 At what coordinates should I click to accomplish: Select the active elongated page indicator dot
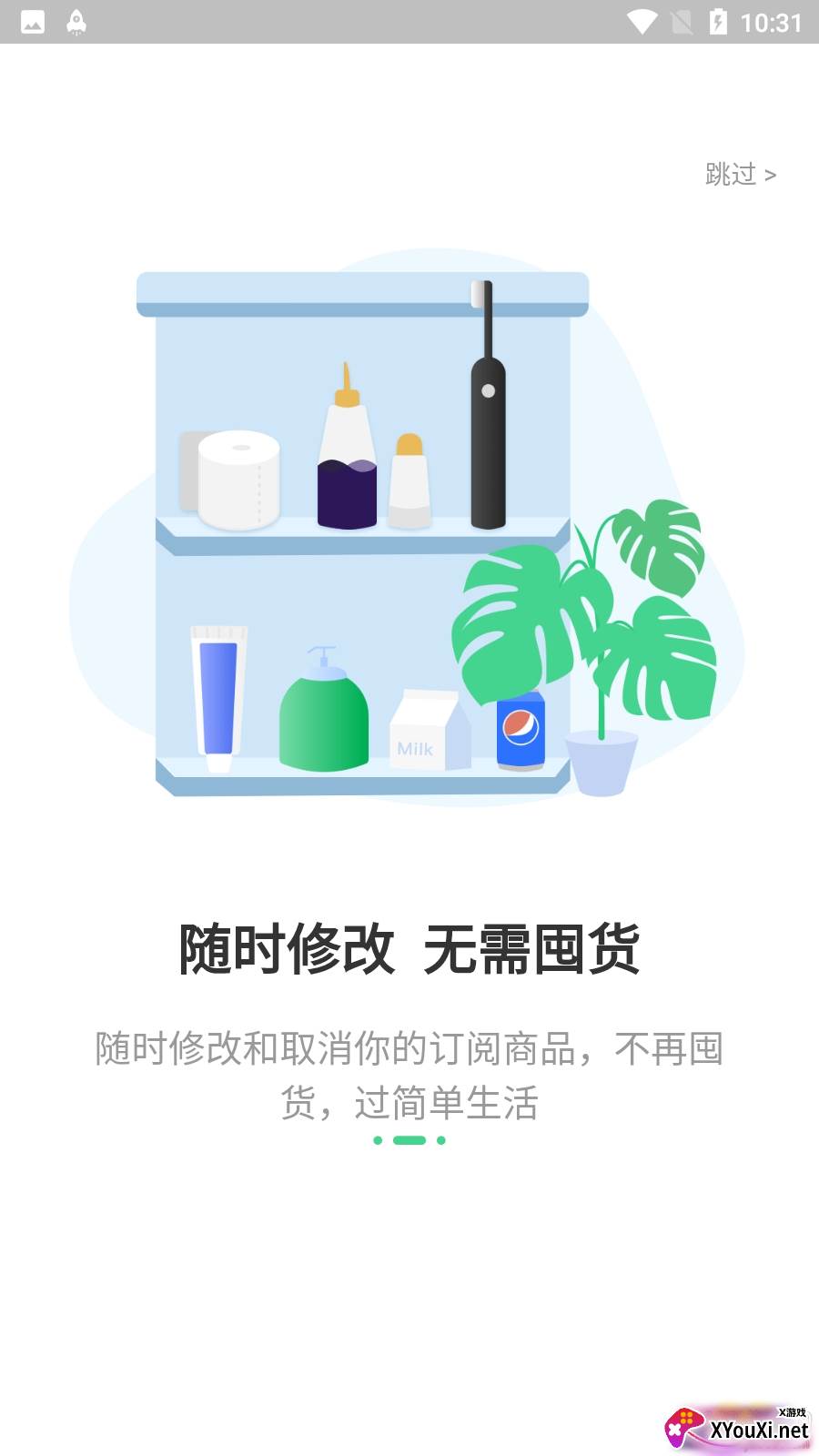tap(409, 1140)
